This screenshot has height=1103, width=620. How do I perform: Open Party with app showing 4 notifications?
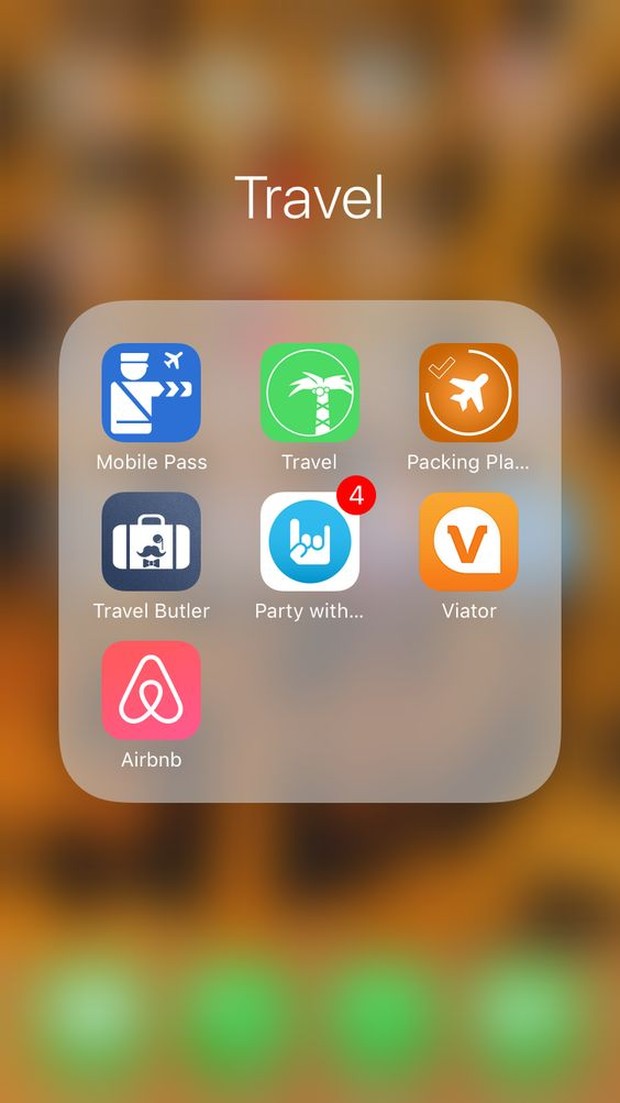click(309, 541)
